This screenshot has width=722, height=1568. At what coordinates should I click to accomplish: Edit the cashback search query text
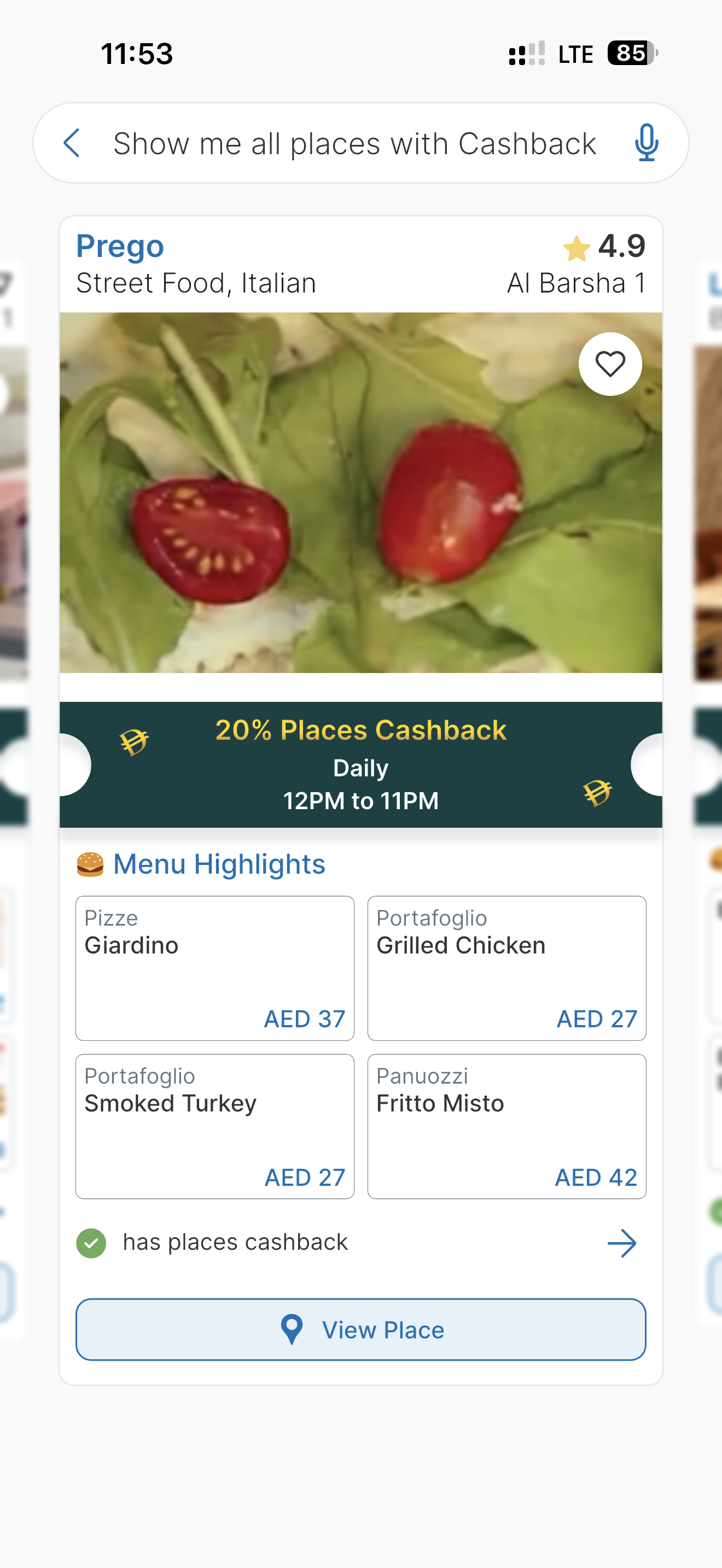354,144
